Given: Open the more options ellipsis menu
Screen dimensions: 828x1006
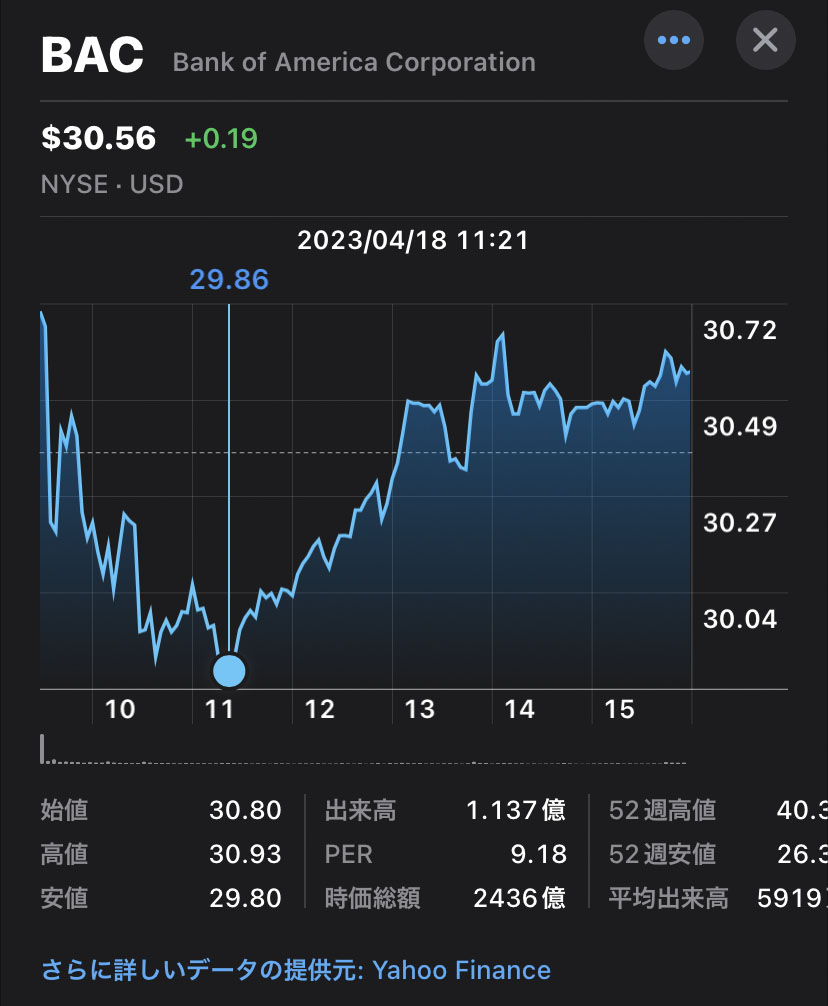Looking at the screenshot, I should (x=674, y=41).
